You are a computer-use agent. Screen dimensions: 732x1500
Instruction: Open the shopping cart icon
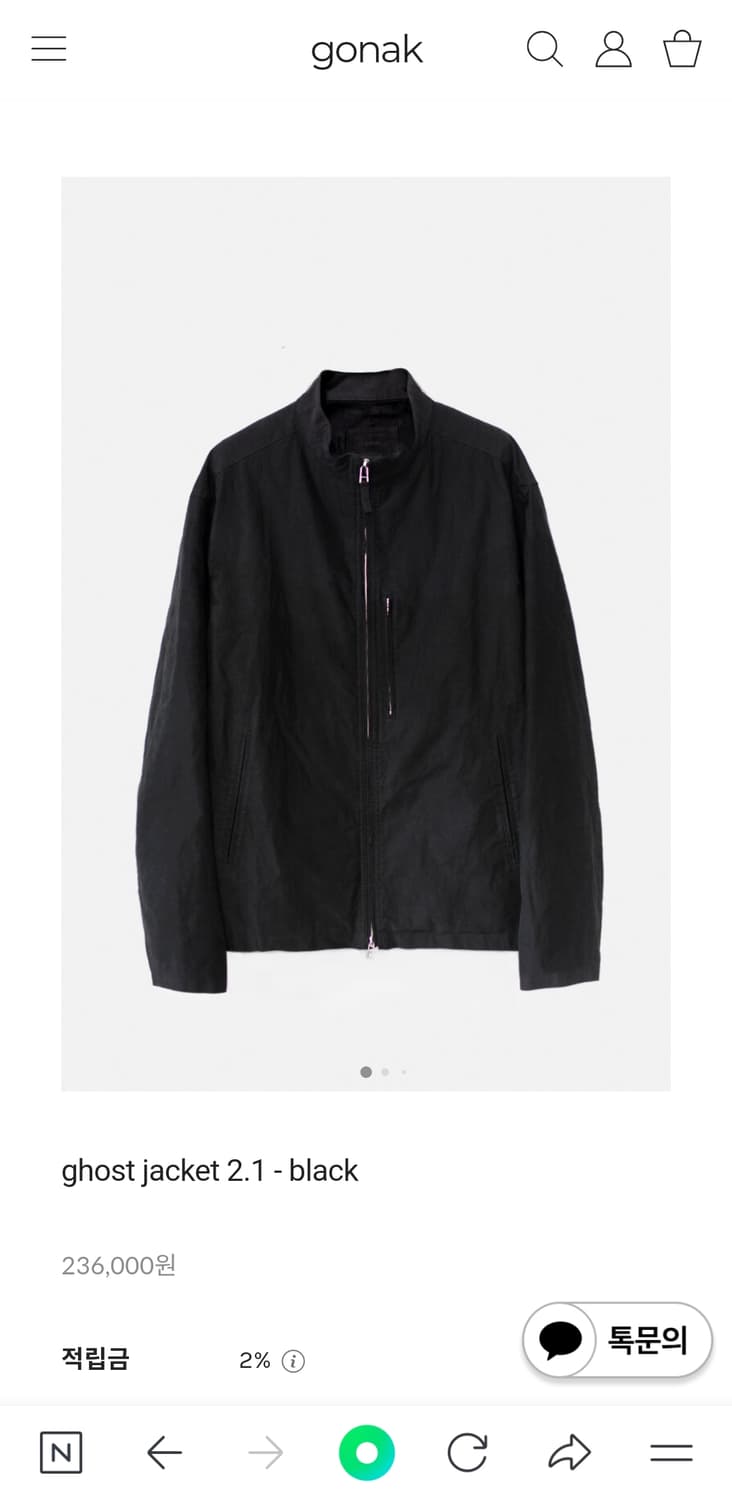[681, 49]
